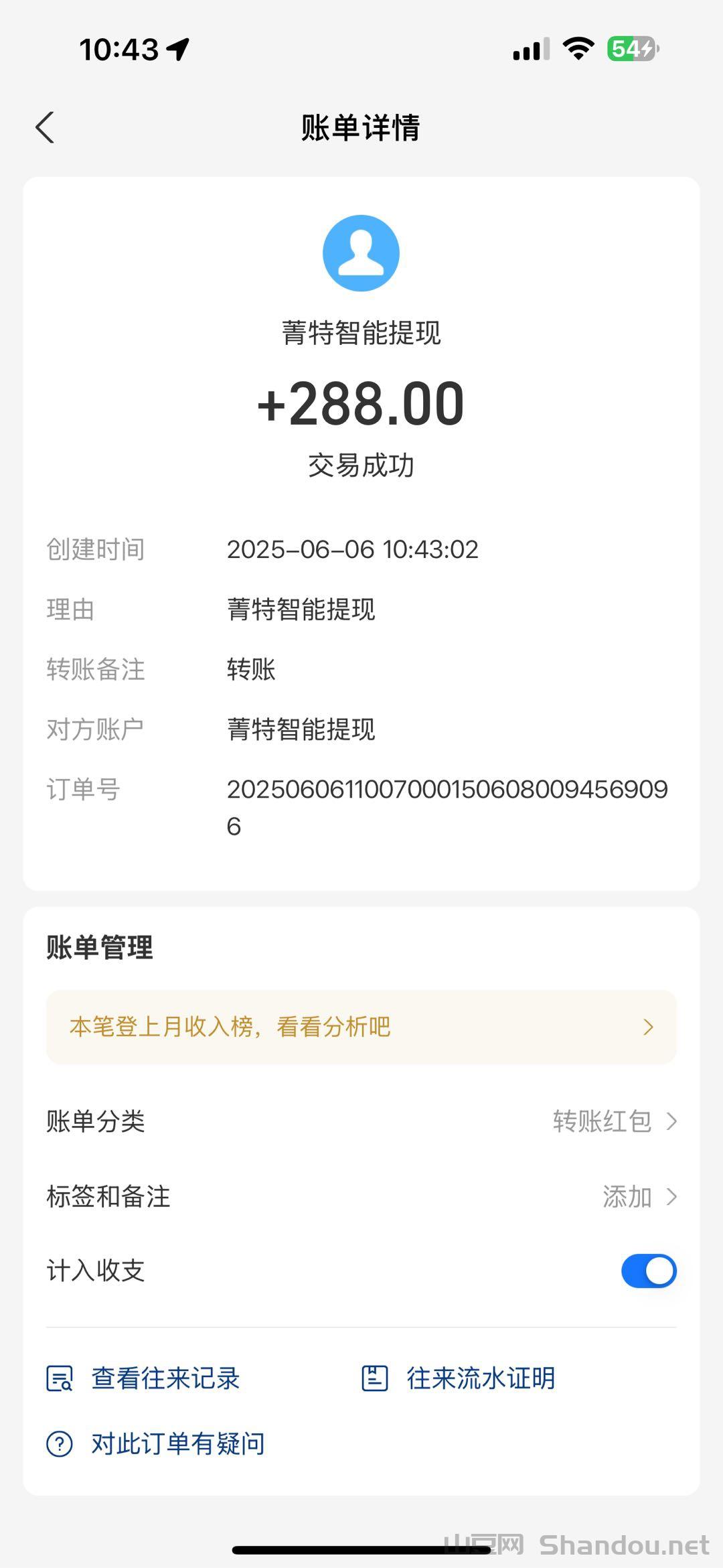Tap the 往来流水证明 certificate icon
723x1568 pixels.
(375, 1378)
